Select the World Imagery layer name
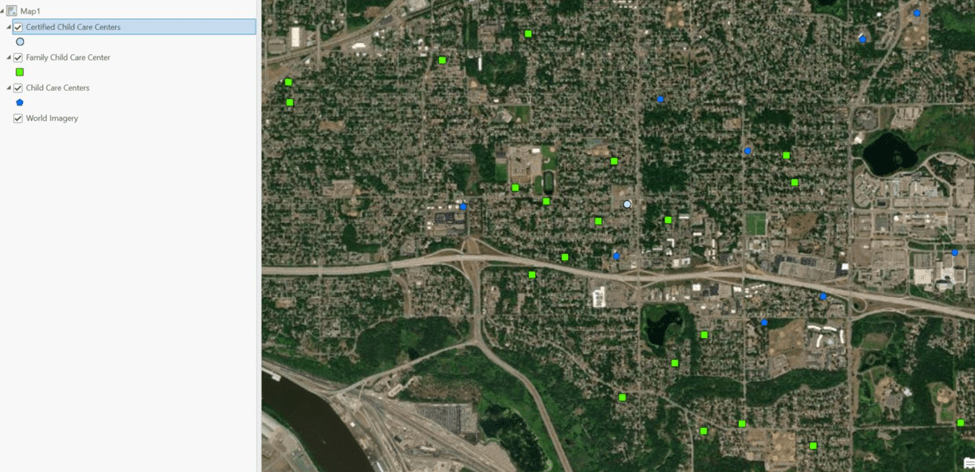 52,118
